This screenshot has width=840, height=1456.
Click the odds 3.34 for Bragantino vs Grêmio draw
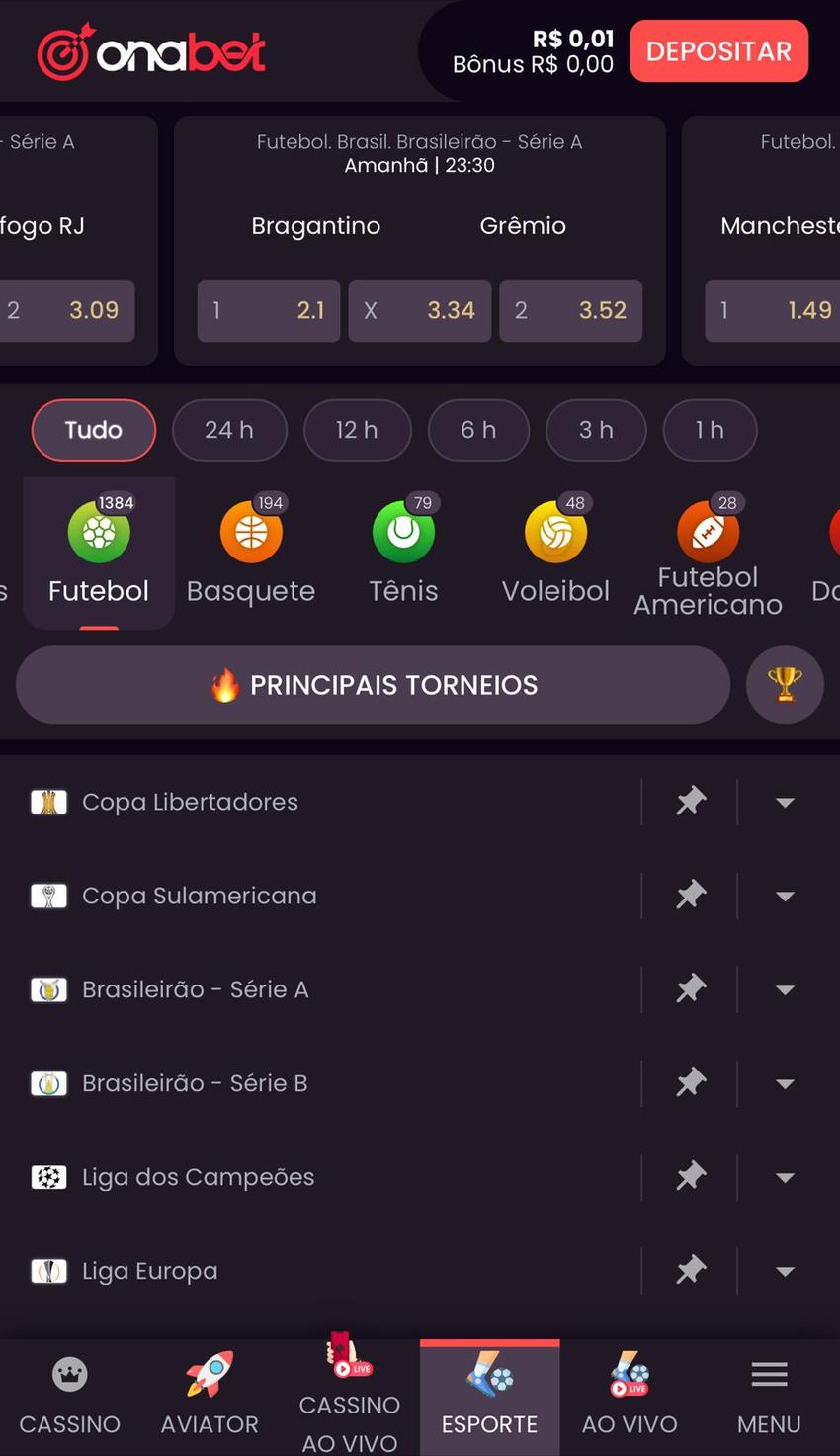pos(419,309)
